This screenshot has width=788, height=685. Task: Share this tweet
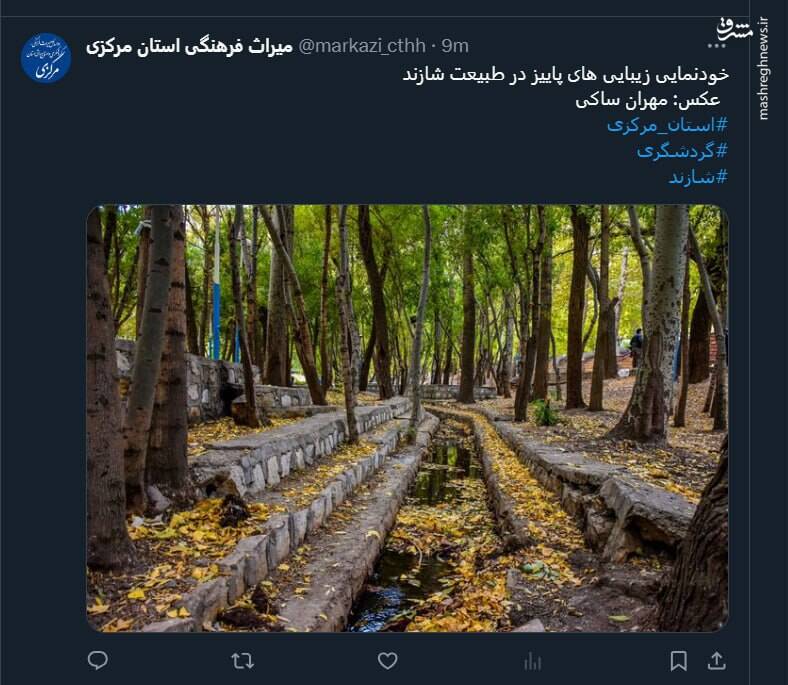tap(717, 660)
